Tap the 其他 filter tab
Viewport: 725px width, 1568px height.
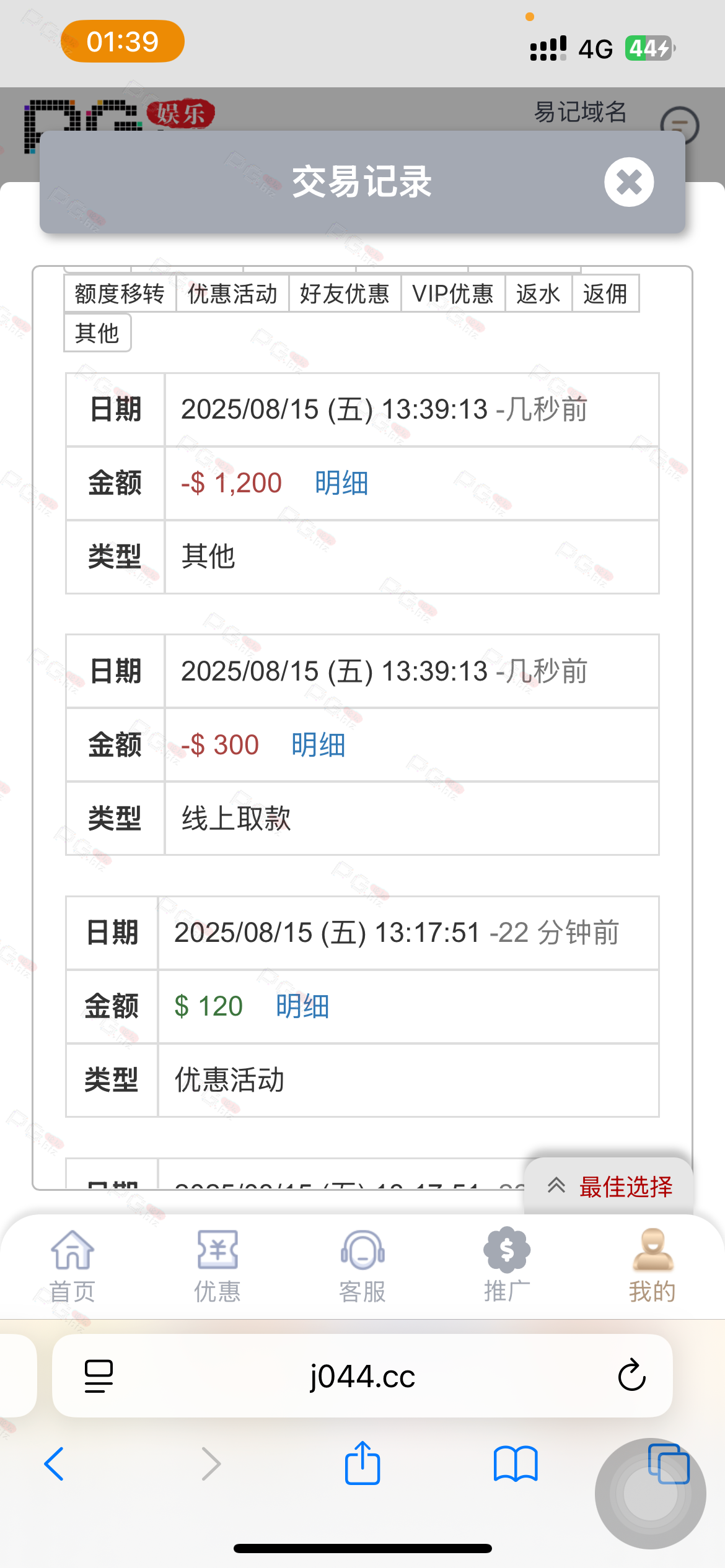click(x=97, y=333)
